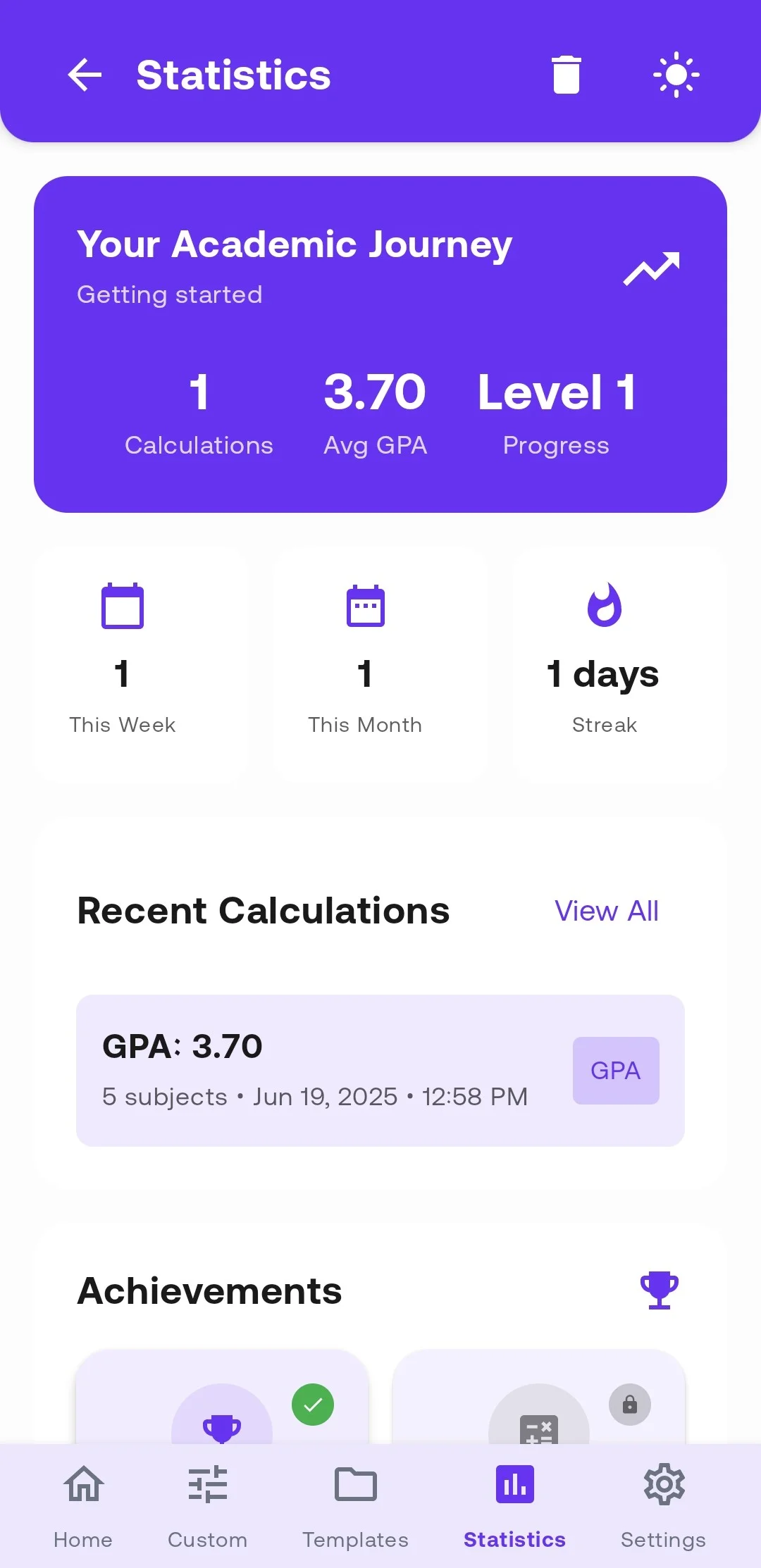Tap the back arrow to leave Statistics
This screenshot has width=761, height=1568.
(x=85, y=75)
